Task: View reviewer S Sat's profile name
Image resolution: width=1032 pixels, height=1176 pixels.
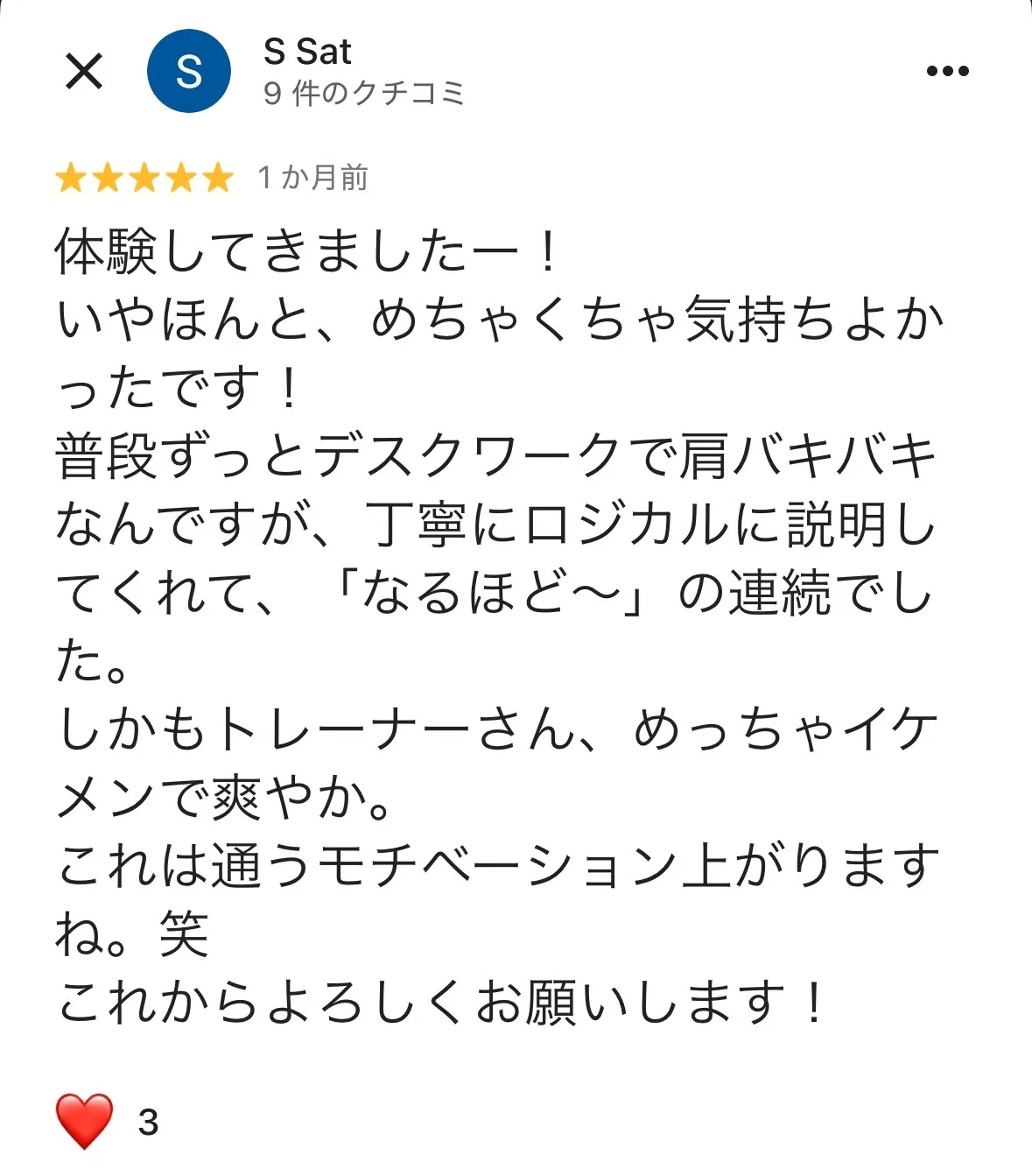Action: 307,53
